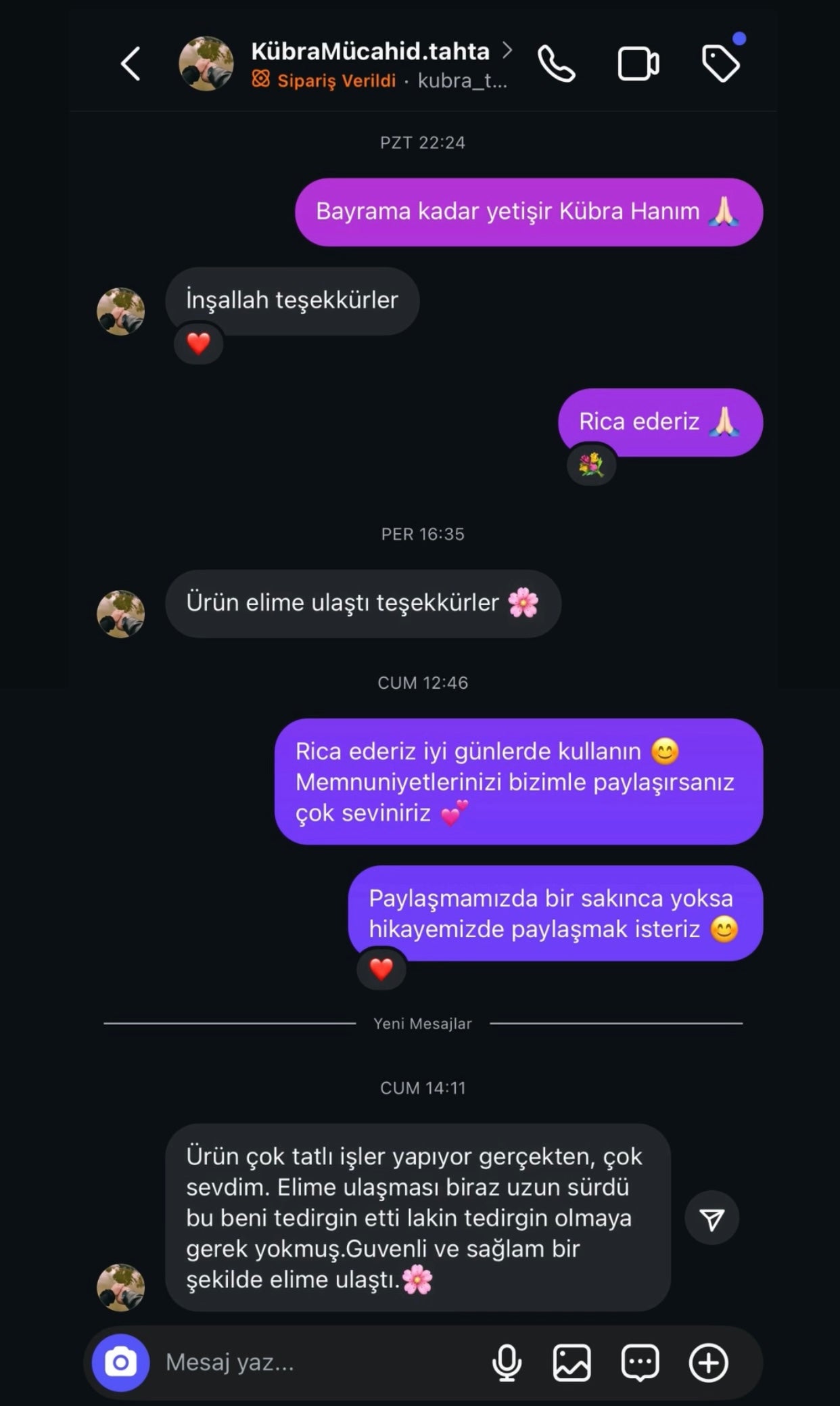Open KübraMücahid.tahta profile details
Viewport: 840px width, 1406px height.
(370, 51)
